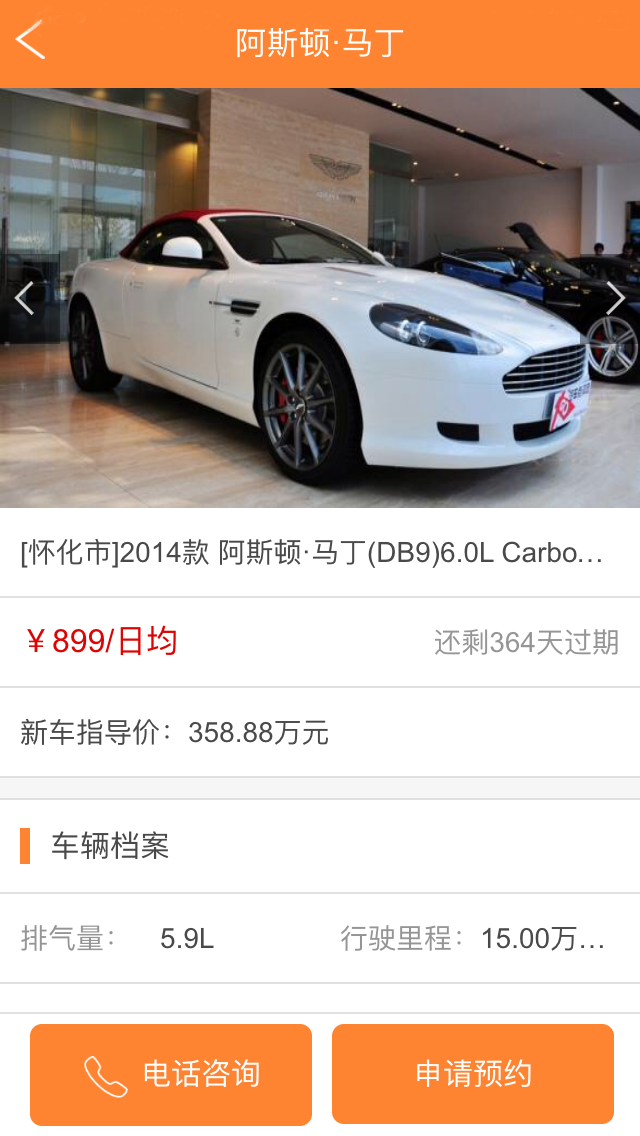The height and width of the screenshot is (1136, 640).
Task: Go back from the 阿斯顿·马丁 page
Action: click(31, 41)
